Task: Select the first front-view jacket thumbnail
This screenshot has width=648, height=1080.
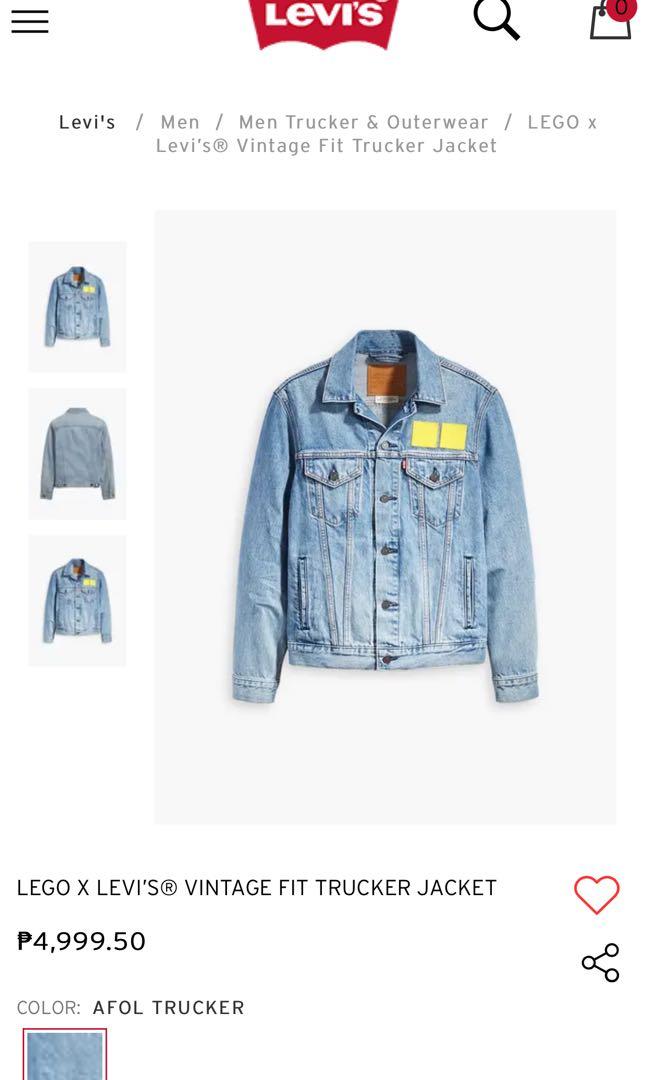Action: point(77,306)
